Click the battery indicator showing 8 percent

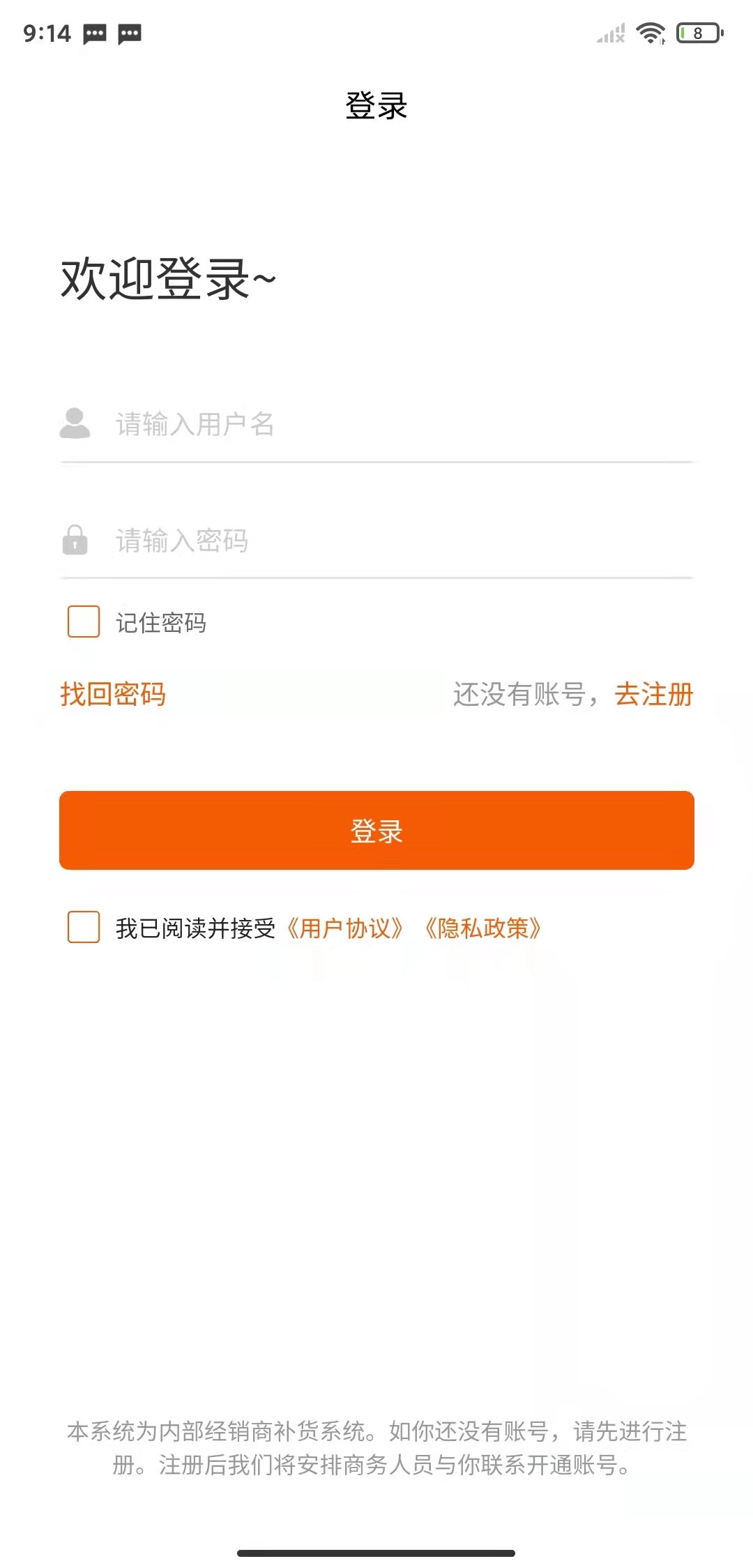coord(697,31)
